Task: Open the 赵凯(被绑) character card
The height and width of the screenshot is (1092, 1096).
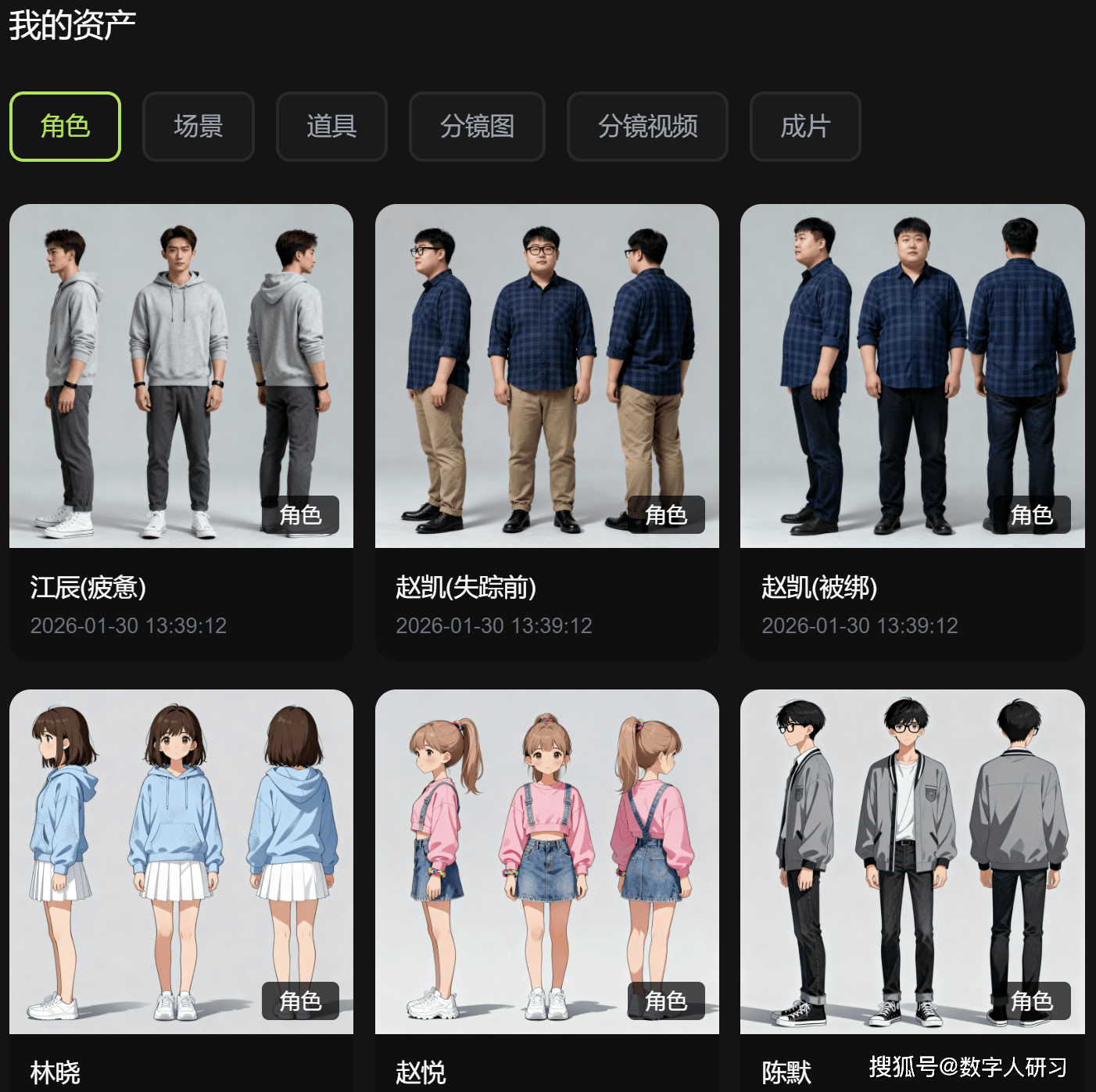Action: click(x=912, y=376)
